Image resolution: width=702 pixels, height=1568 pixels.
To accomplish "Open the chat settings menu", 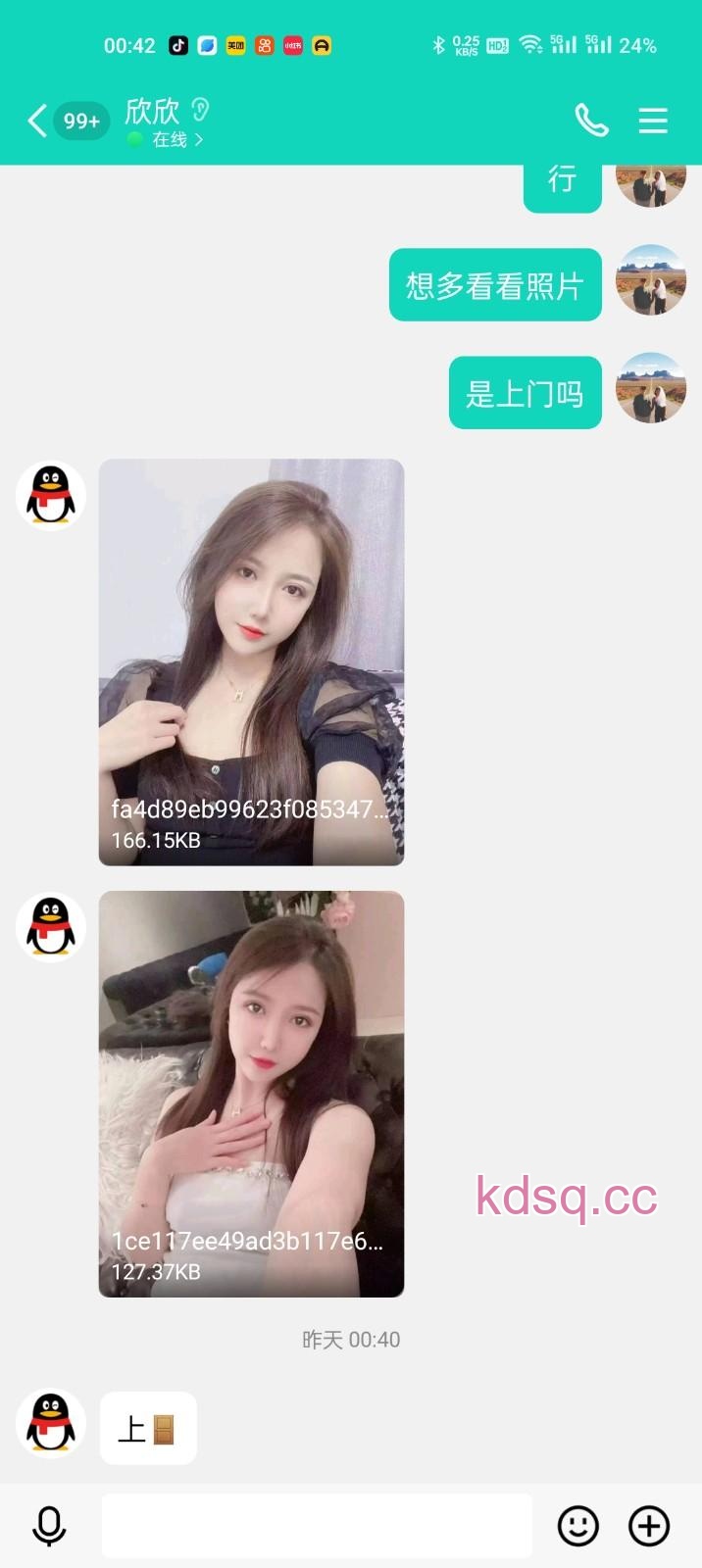I will tap(653, 121).
